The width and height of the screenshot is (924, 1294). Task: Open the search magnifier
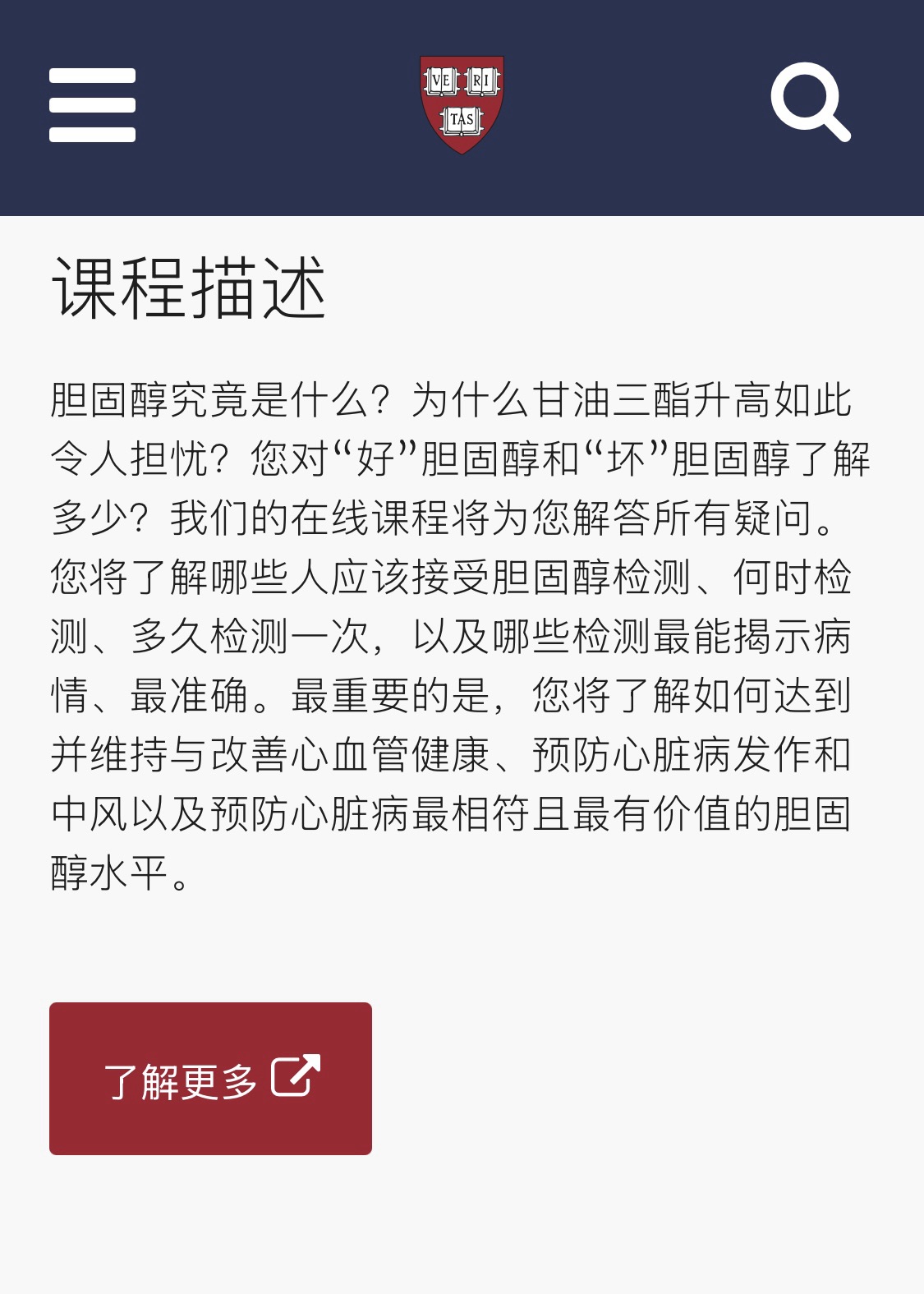point(810,102)
